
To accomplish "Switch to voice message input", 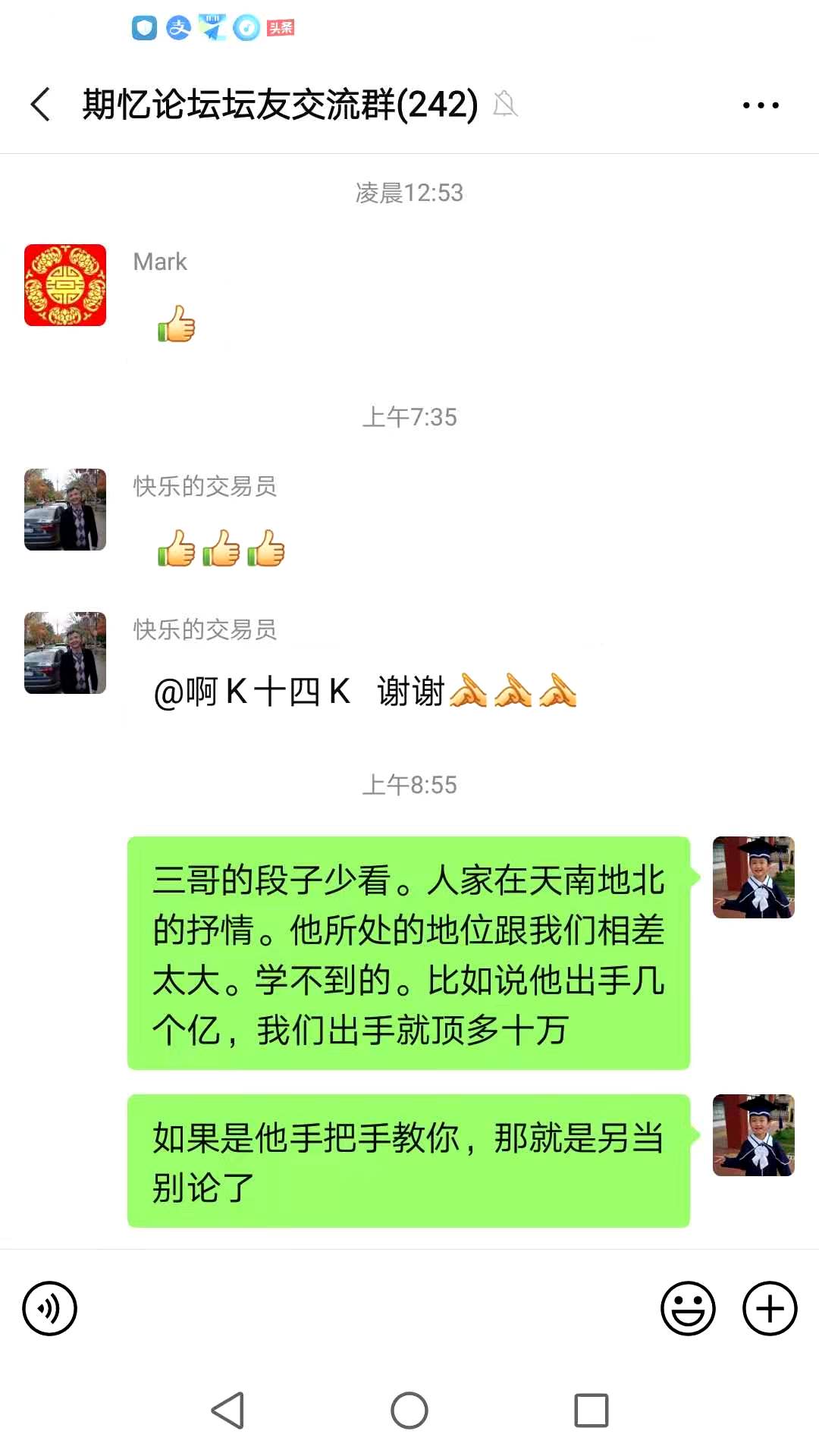I will click(50, 1308).
